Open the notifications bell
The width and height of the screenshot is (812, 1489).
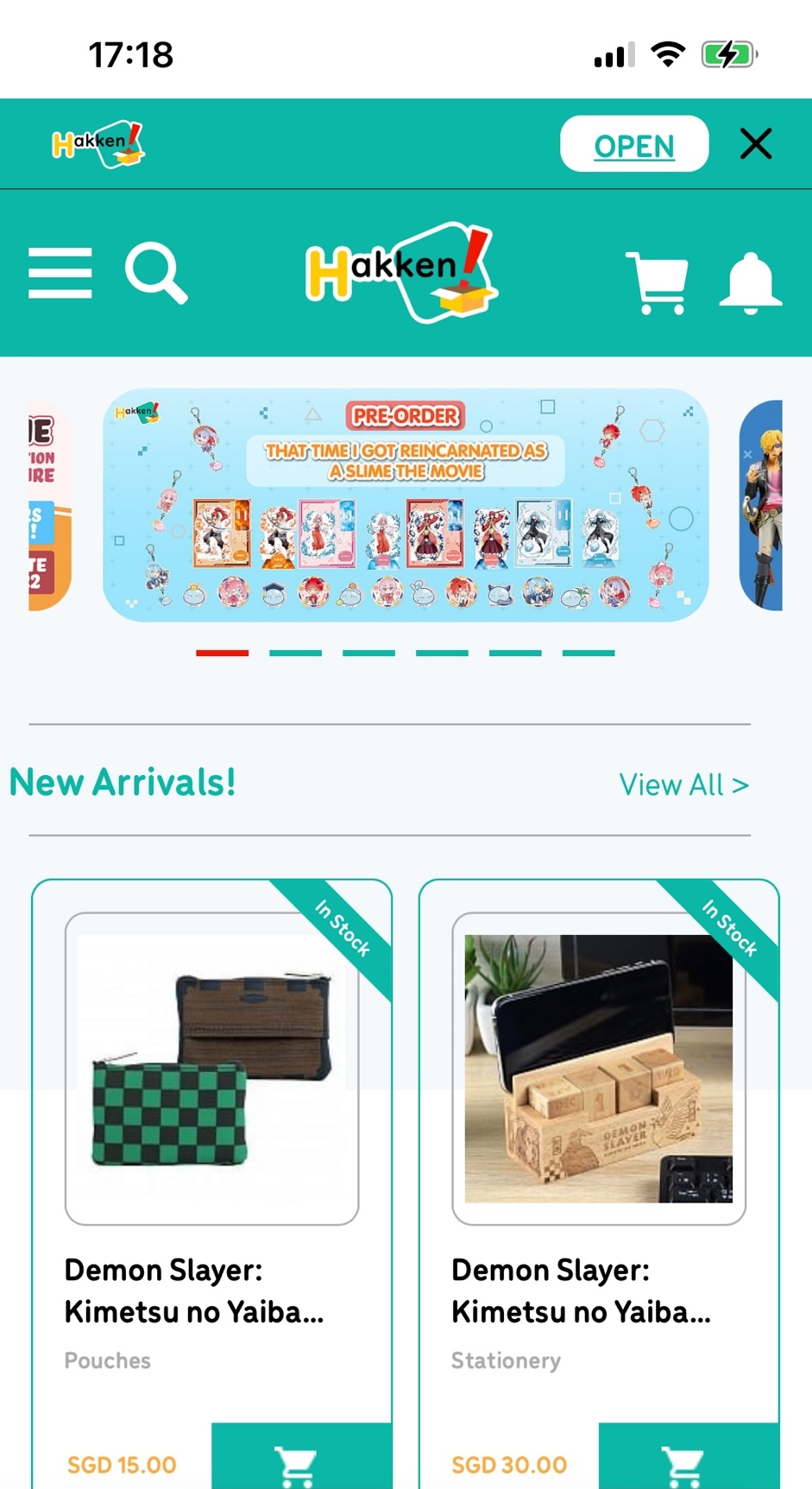[750, 281]
